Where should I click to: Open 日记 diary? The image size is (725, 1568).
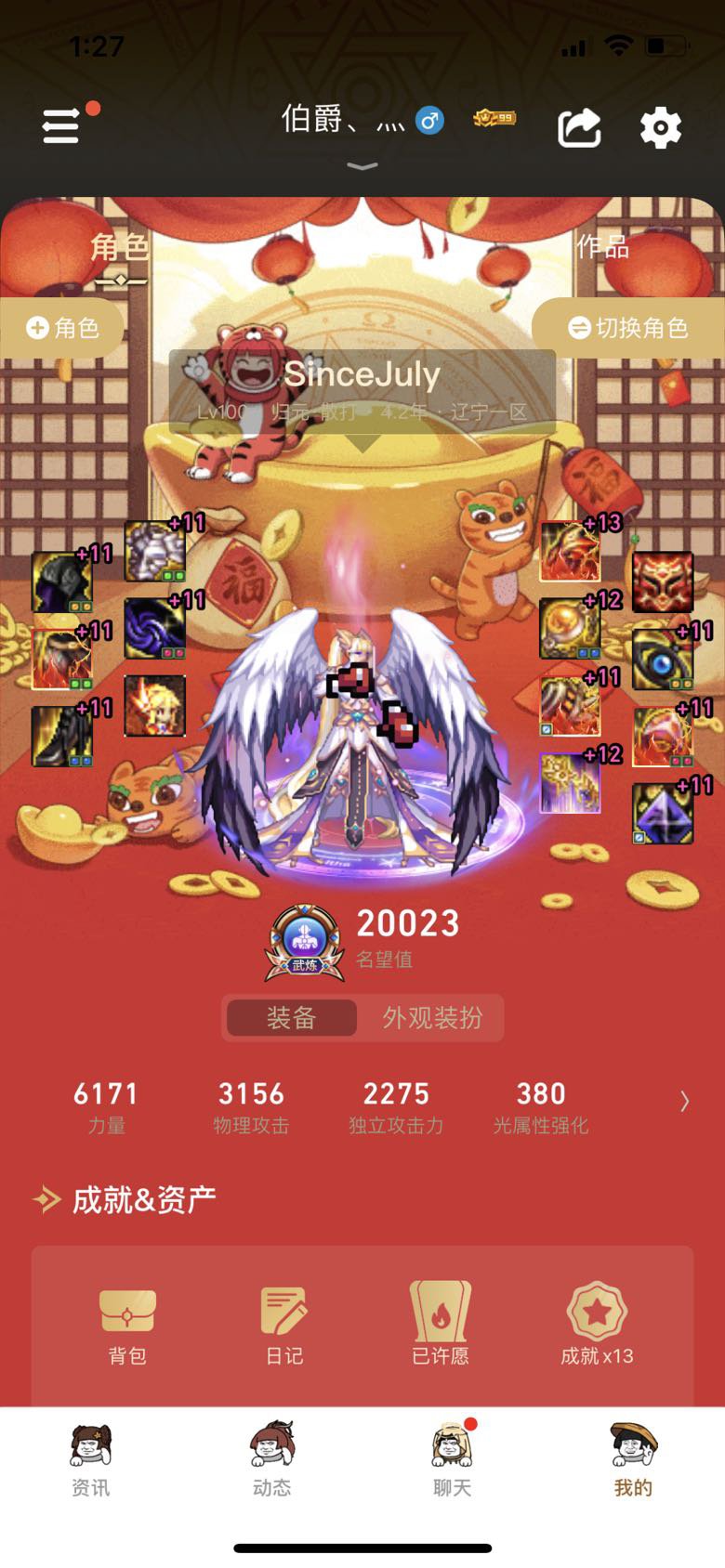pyautogui.click(x=284, y=1326)
